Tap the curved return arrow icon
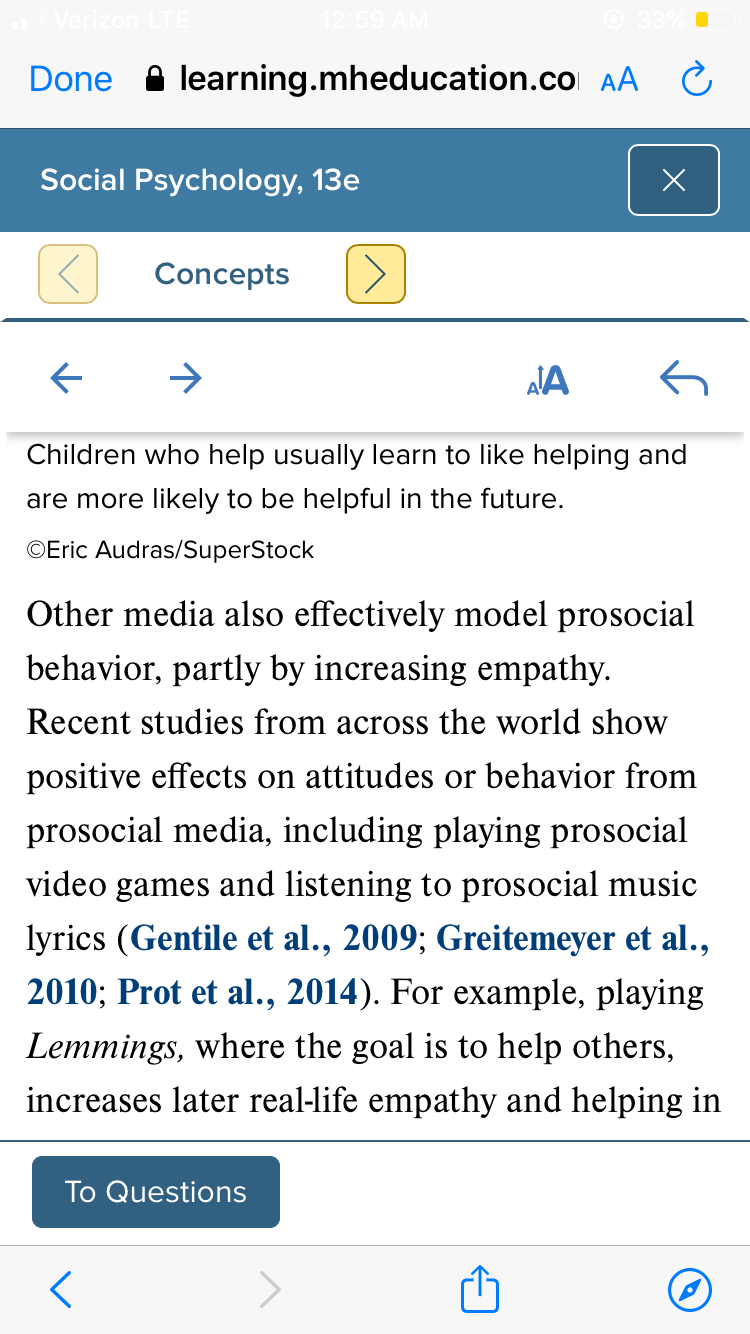Viewport: 750px width, 1334px height. click(684, 378)
